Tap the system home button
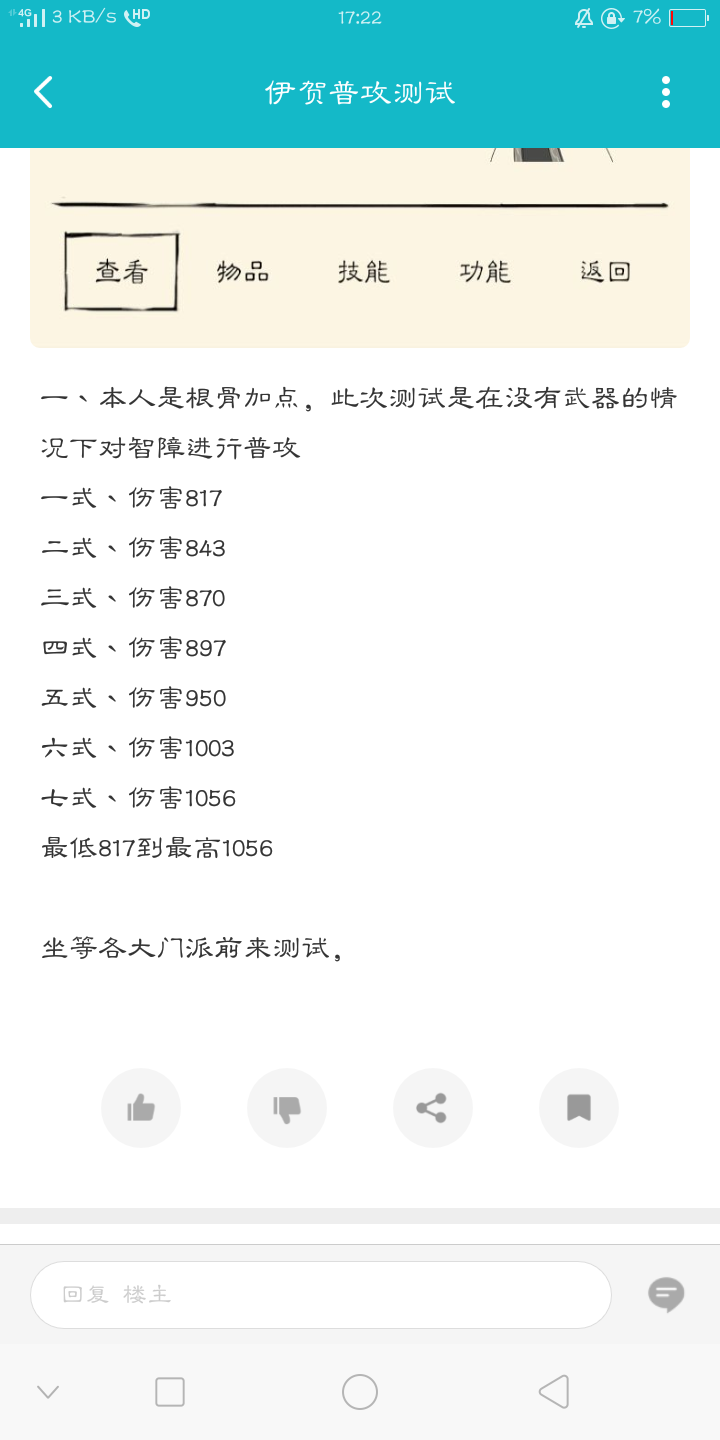This screenshot has height=1440, width=720. [360, 1391]
